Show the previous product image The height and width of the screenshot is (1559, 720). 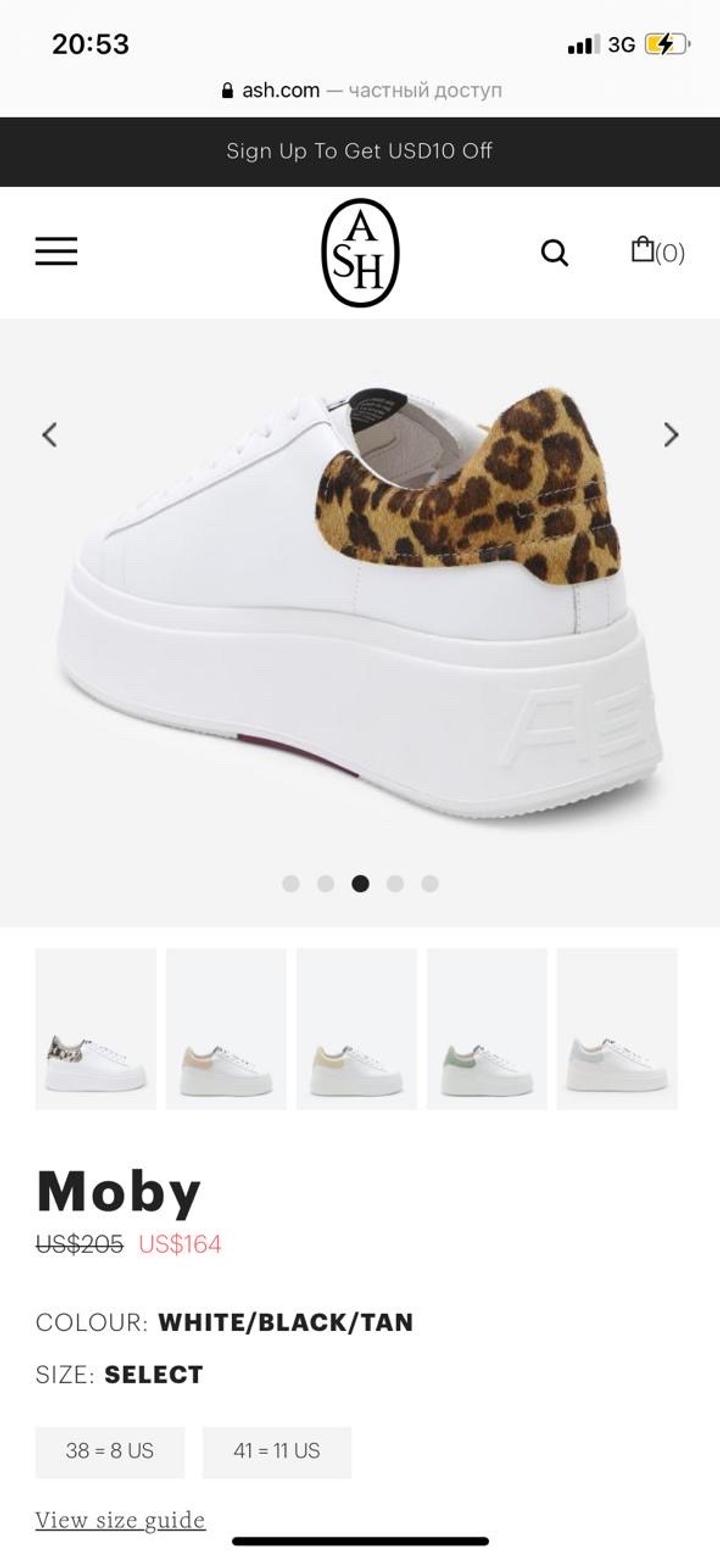(x=49, y=434)
